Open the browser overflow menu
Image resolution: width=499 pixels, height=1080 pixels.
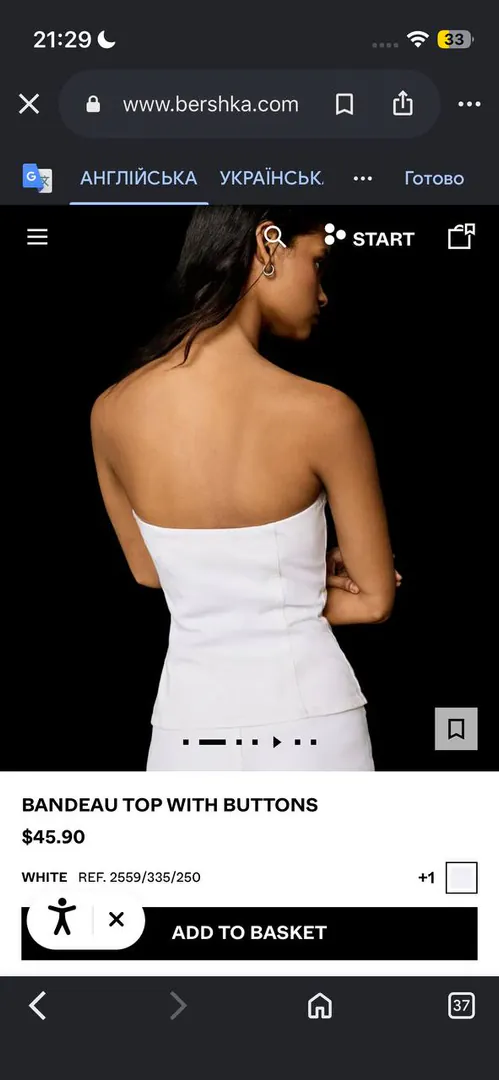click(x=469, y=105)
